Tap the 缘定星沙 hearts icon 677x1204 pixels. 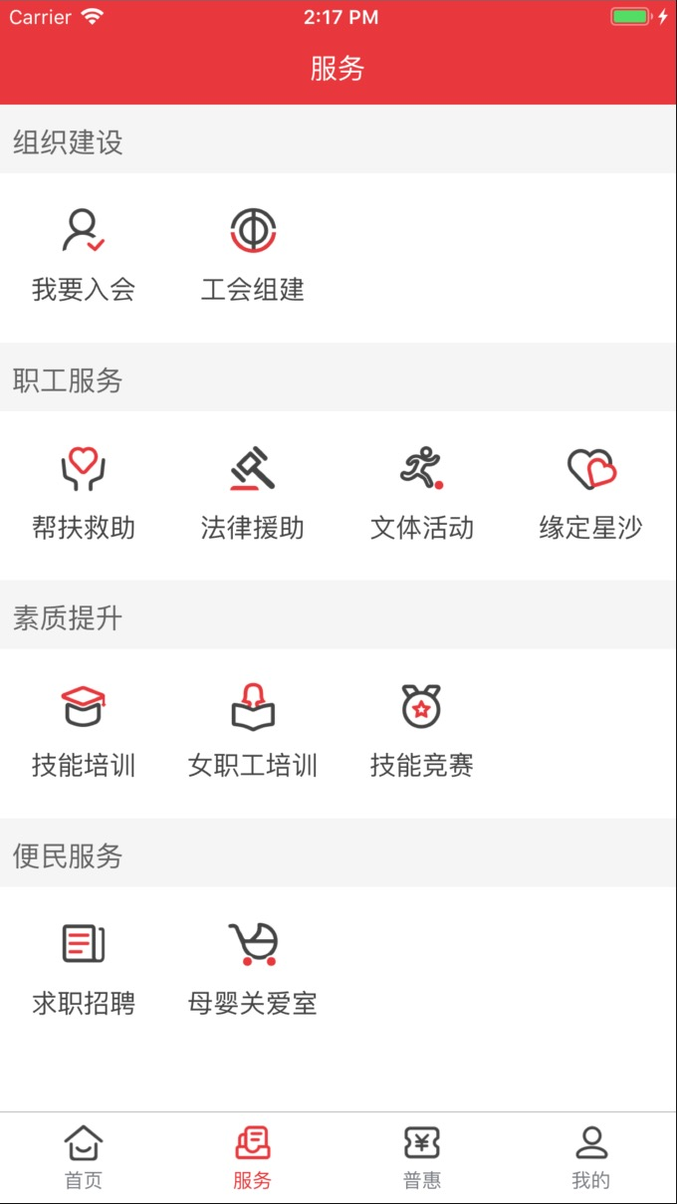[x=591, y=468]
